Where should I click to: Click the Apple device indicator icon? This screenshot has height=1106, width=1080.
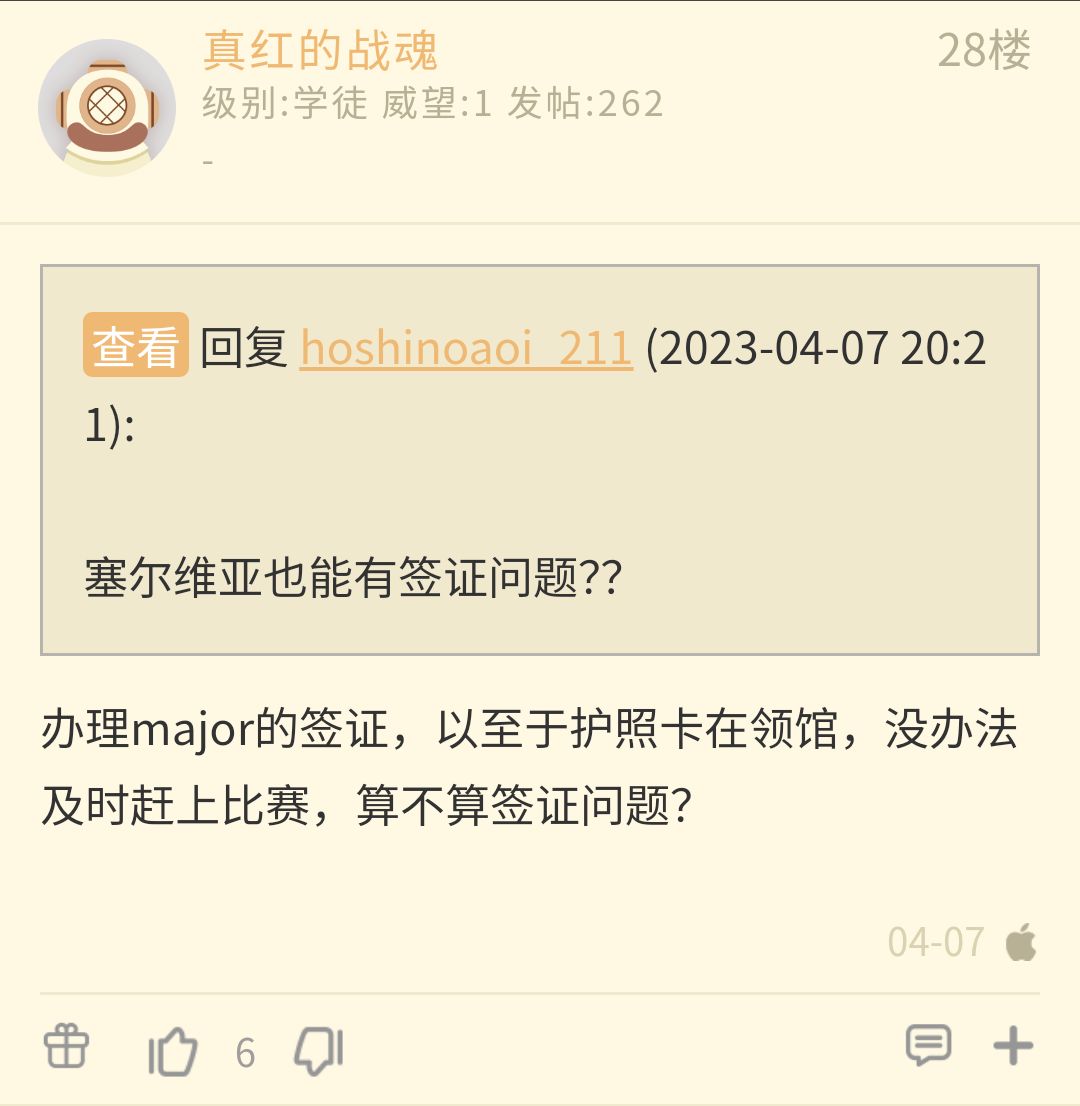(1021, 941)
